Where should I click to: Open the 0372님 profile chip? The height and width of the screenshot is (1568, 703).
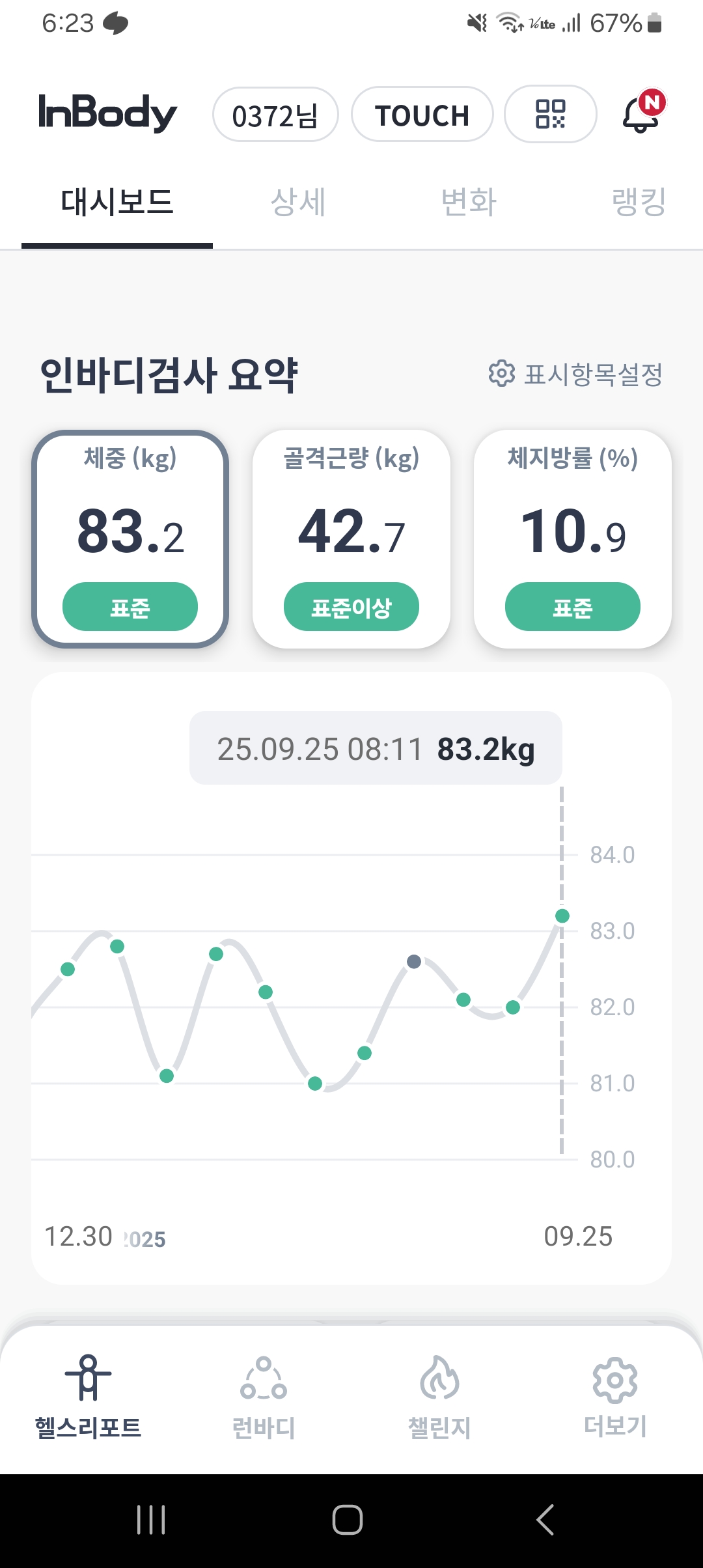275,115
